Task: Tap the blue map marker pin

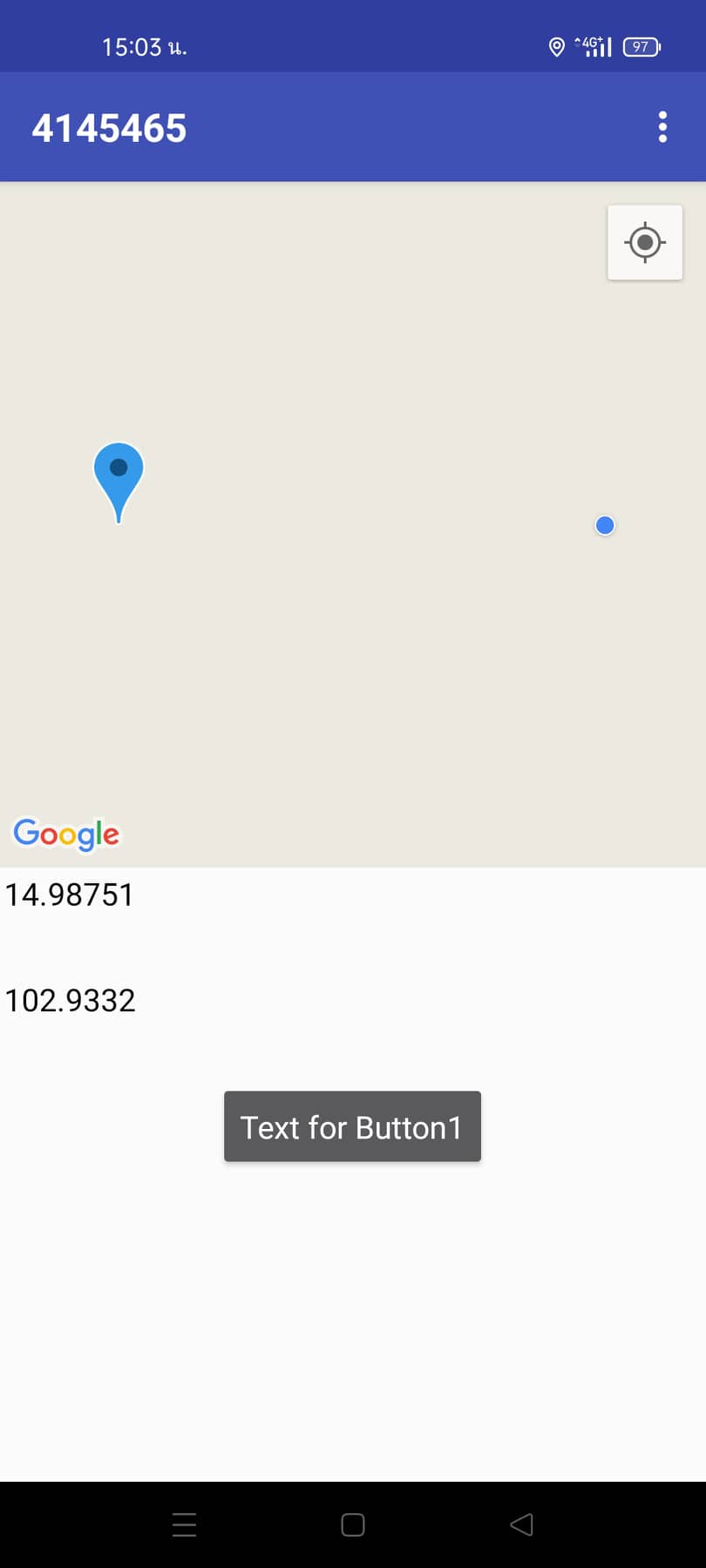Action: point(119,475)
